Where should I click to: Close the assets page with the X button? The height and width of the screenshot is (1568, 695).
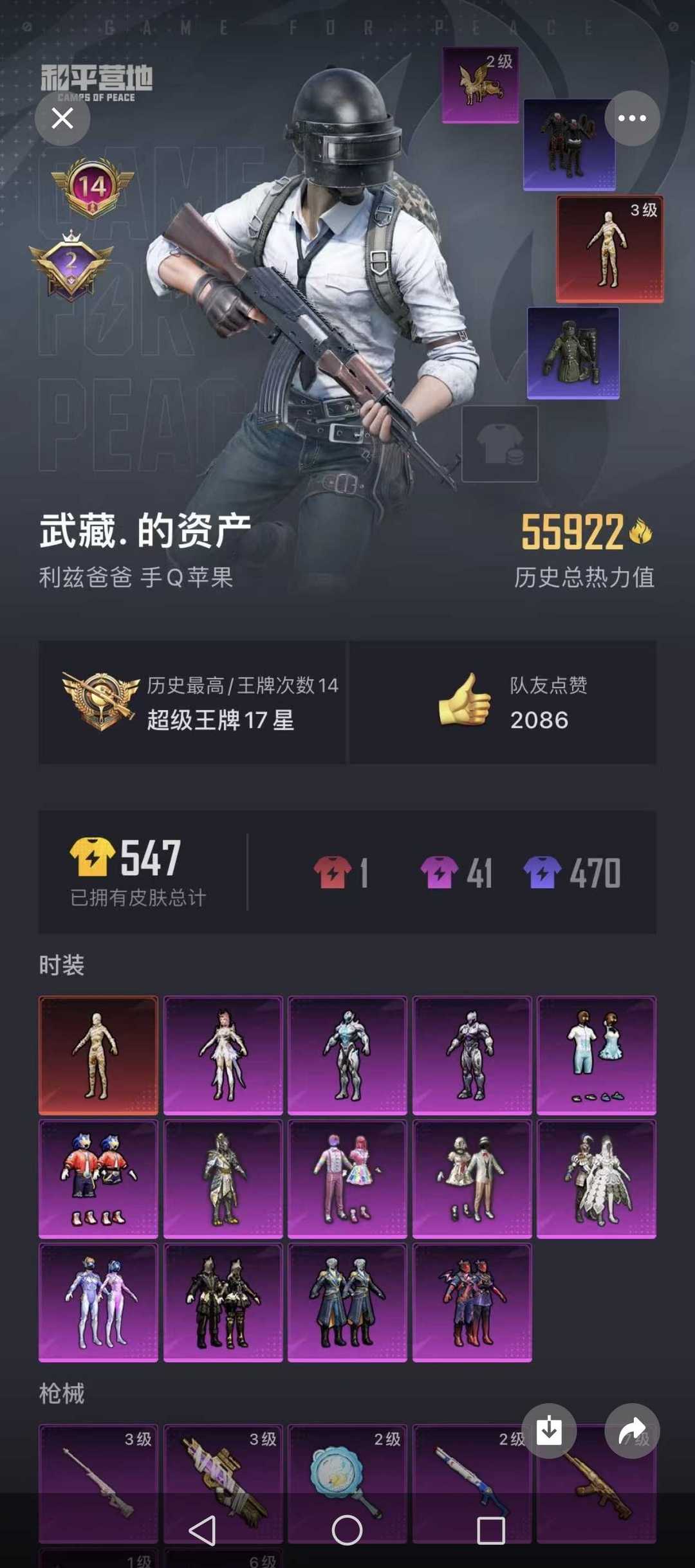[x=62, y=118]
